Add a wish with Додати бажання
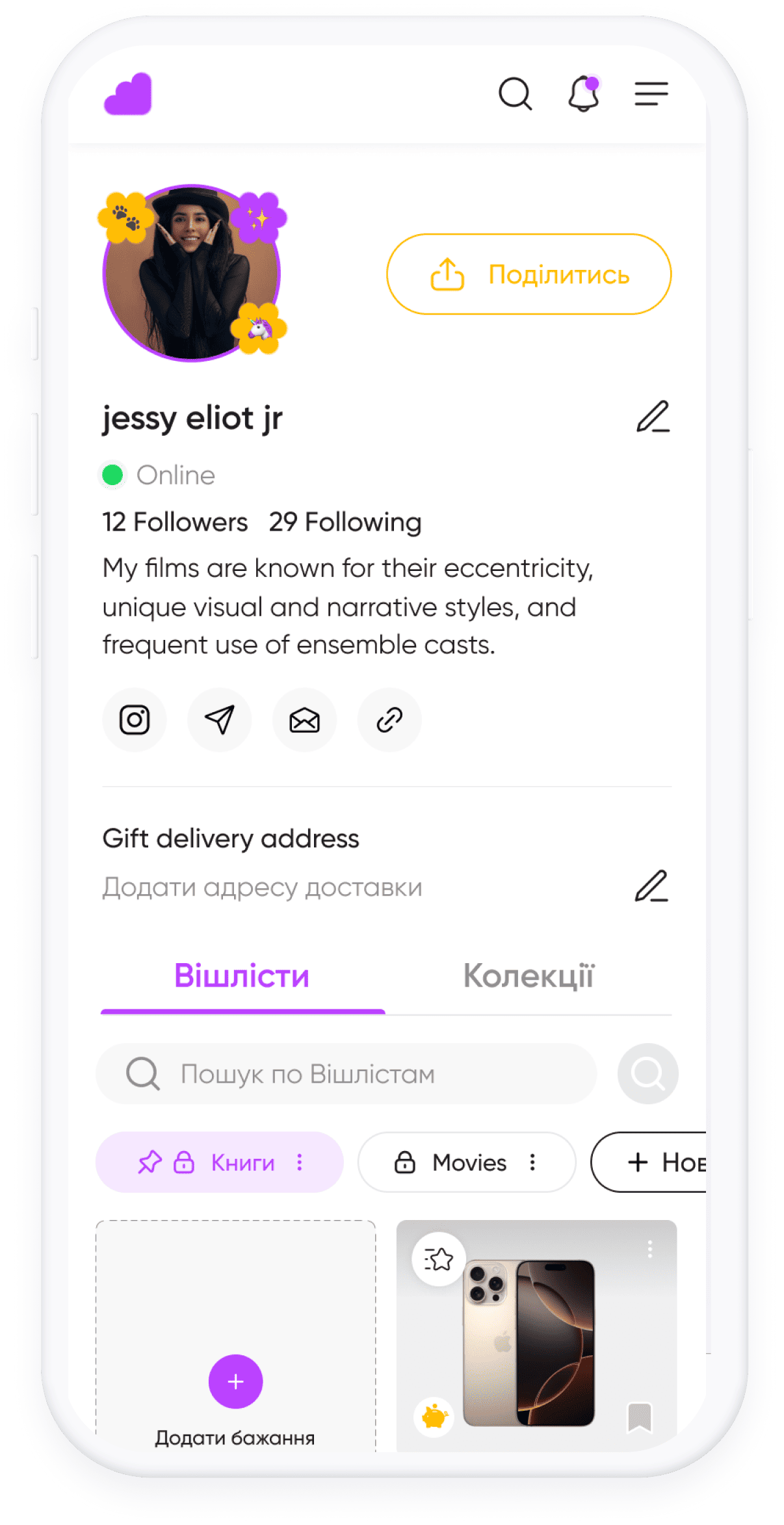Image resolution: width=784 pixels, height=1525 pixels. 235,1382
